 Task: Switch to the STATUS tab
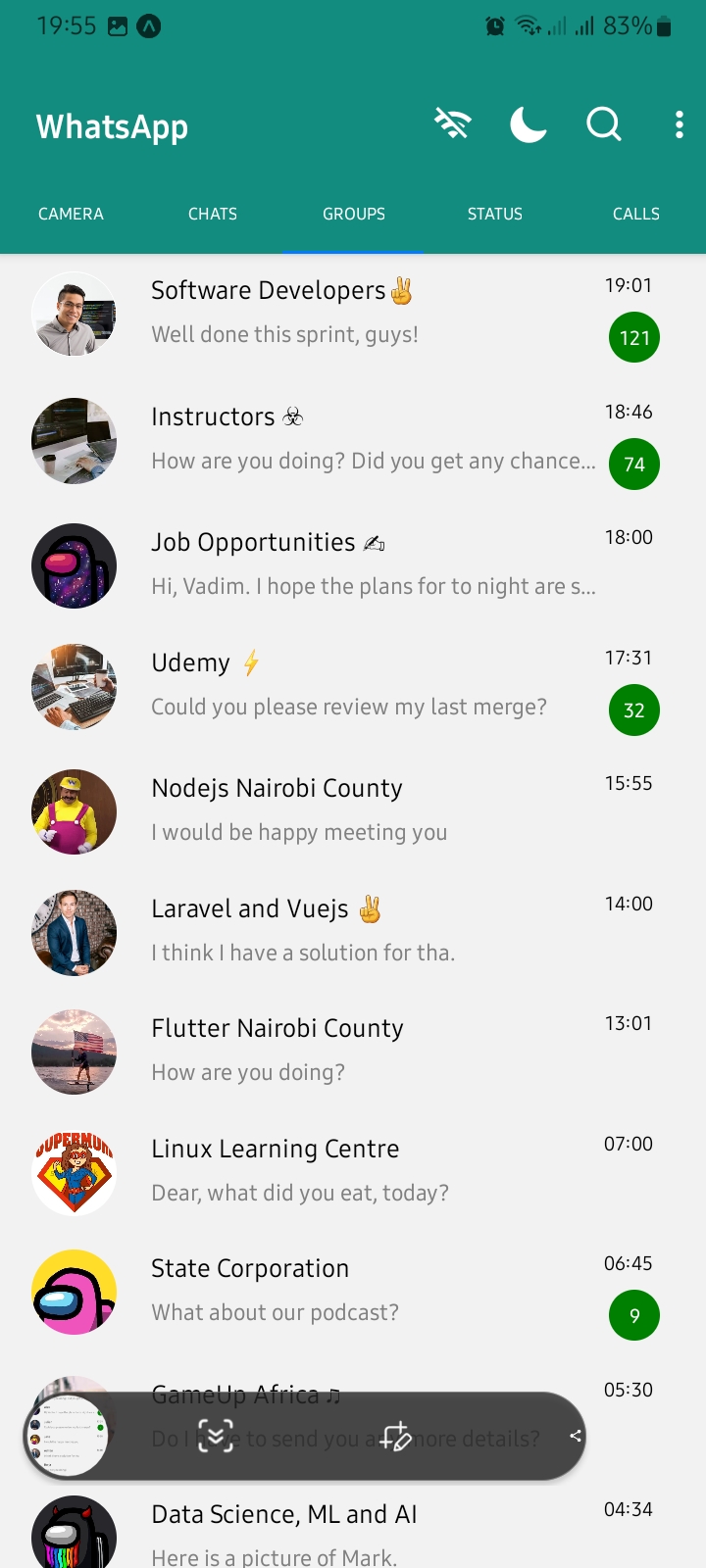494,214
